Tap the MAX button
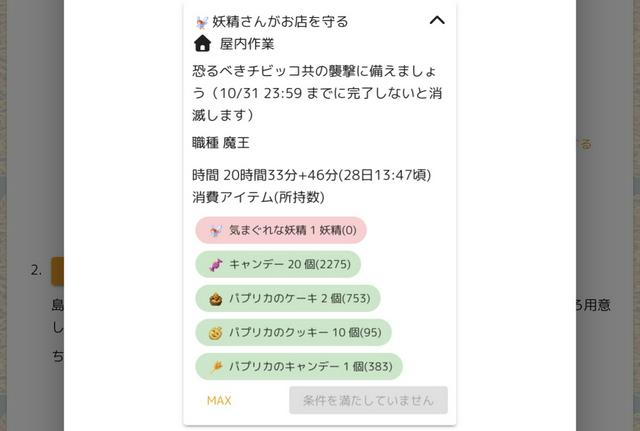 tap(219, 400)
